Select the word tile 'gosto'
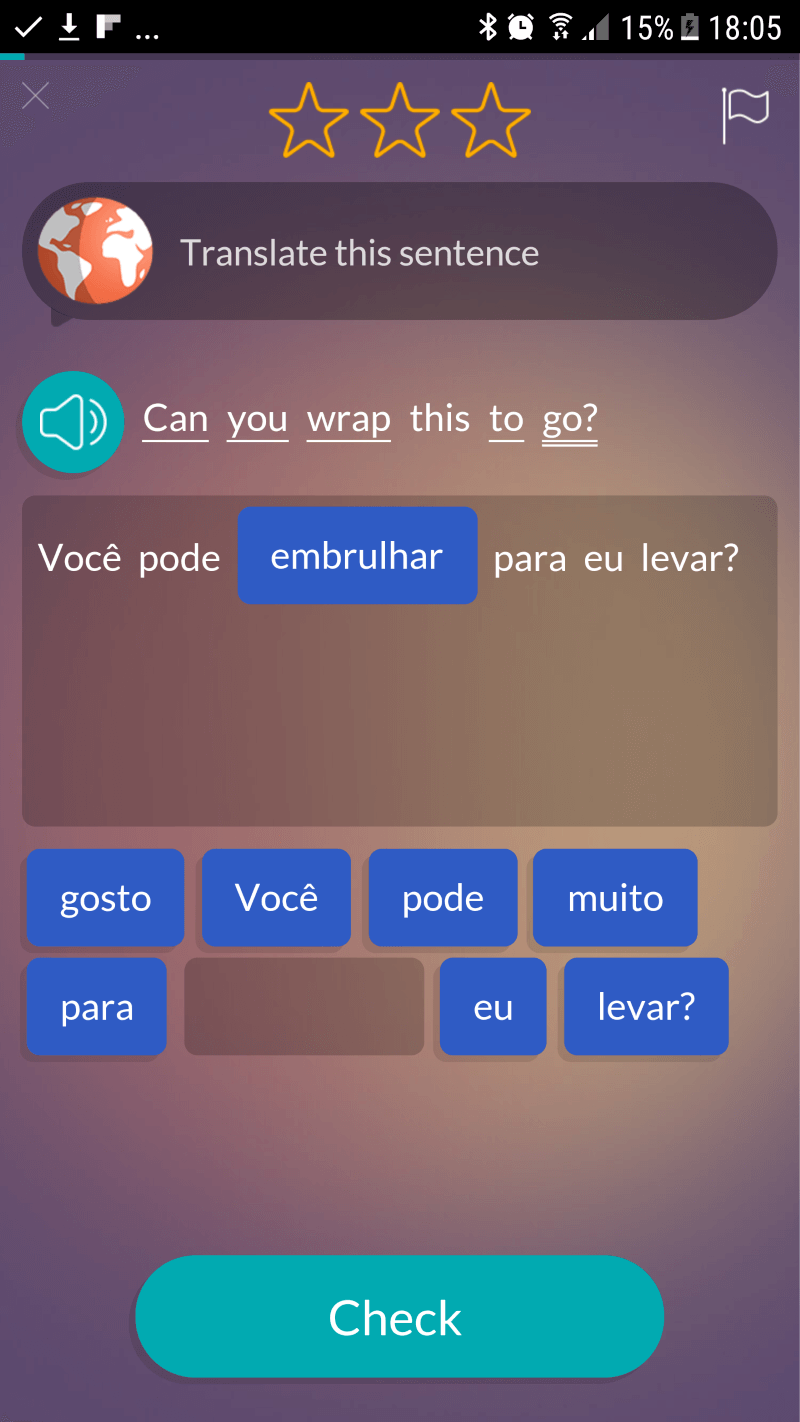 click(x=105, y=898)
